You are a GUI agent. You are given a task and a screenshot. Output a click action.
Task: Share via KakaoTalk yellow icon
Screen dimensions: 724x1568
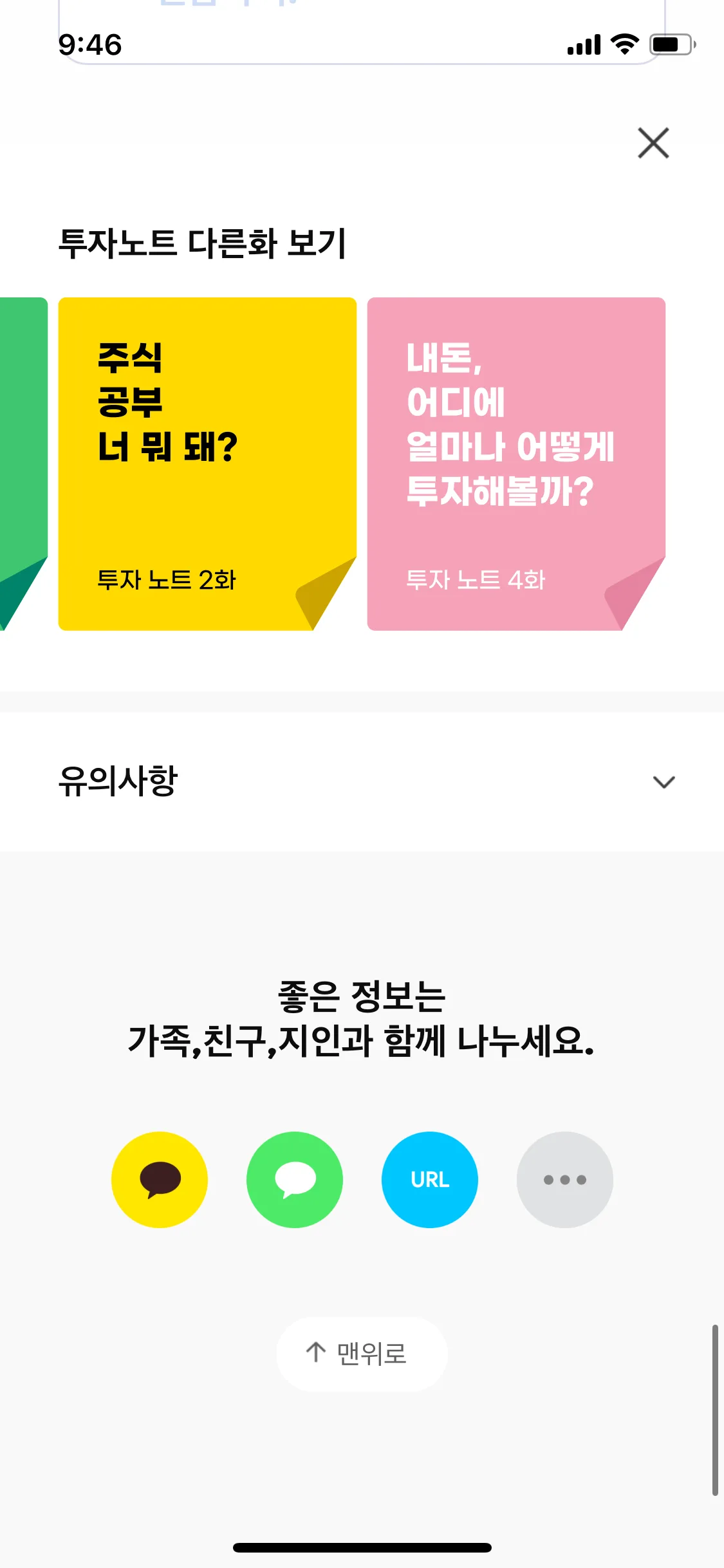(160, 1179)
